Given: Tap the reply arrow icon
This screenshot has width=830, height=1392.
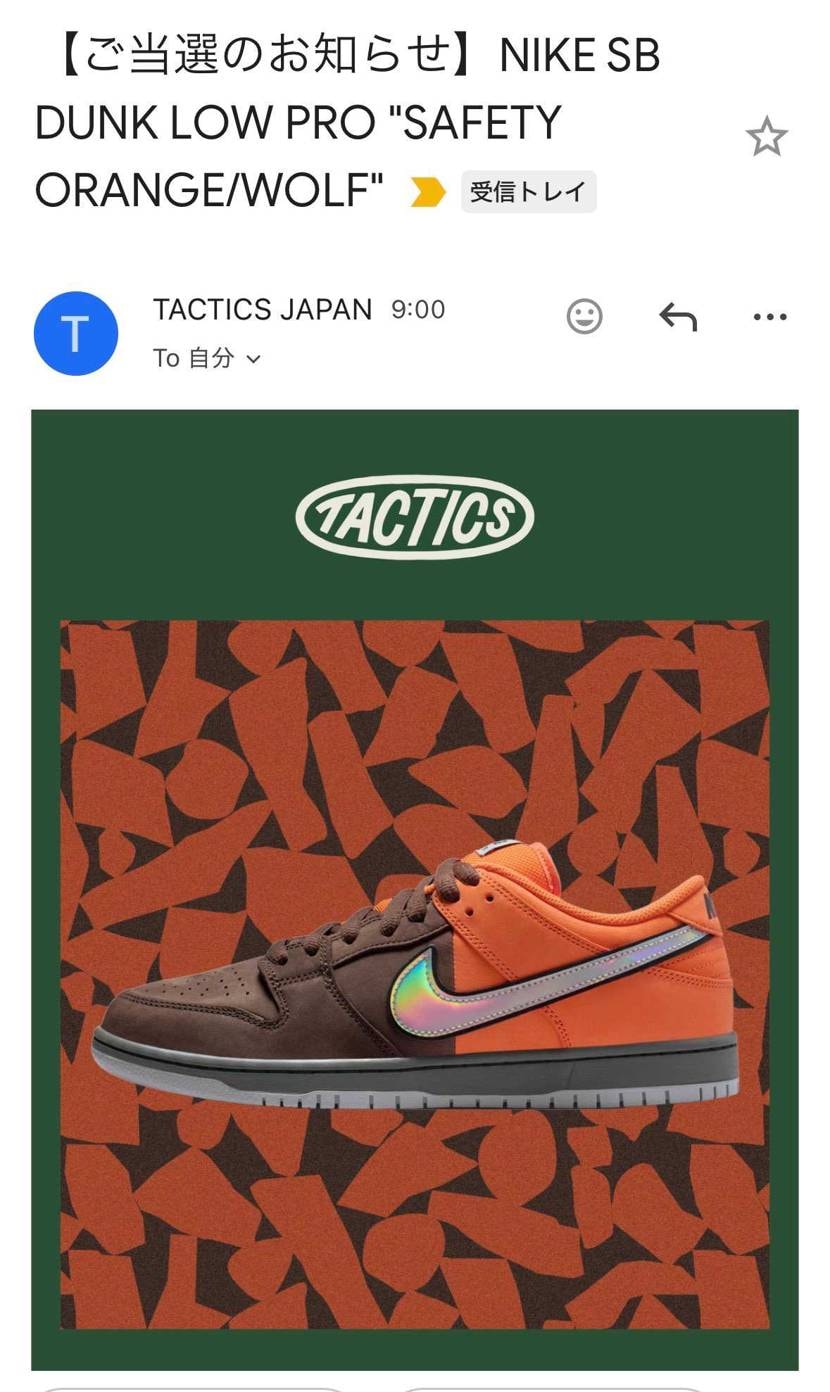Looking at the screenshot, I should point(678,317).
